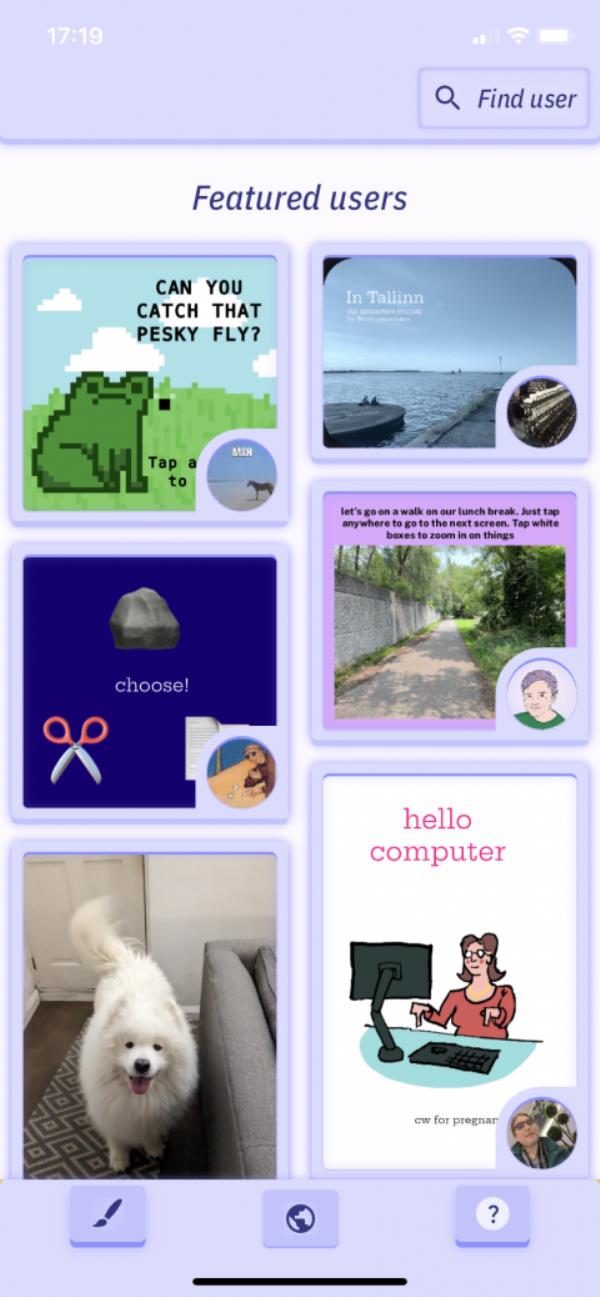600x1297 pixels.
Task: Open the question mark help tab
Action: coord(492,1215)
